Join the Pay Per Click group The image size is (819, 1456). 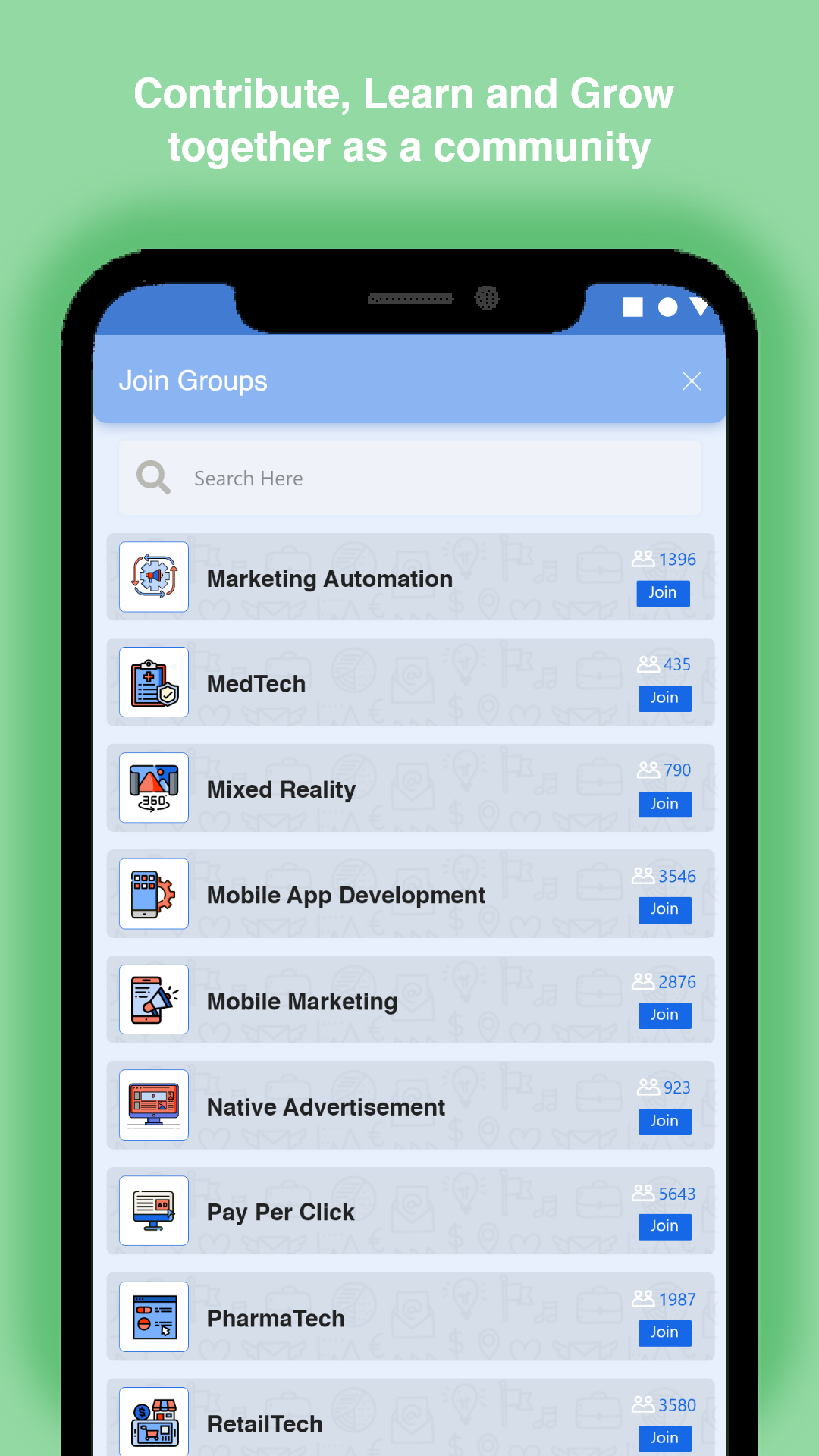(x=664, y=1226)
